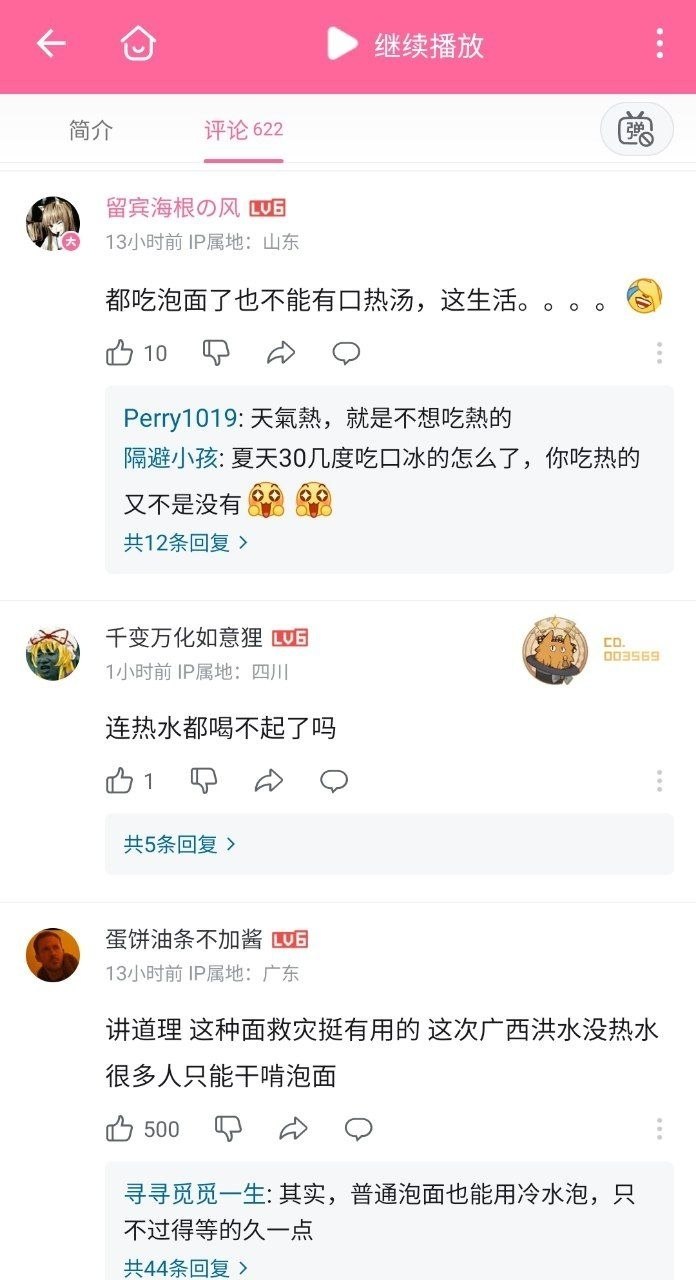This screenshot has width=696, height=1280.
Task: Tap 继续播放 to resume the video
Action: (406, 44)
